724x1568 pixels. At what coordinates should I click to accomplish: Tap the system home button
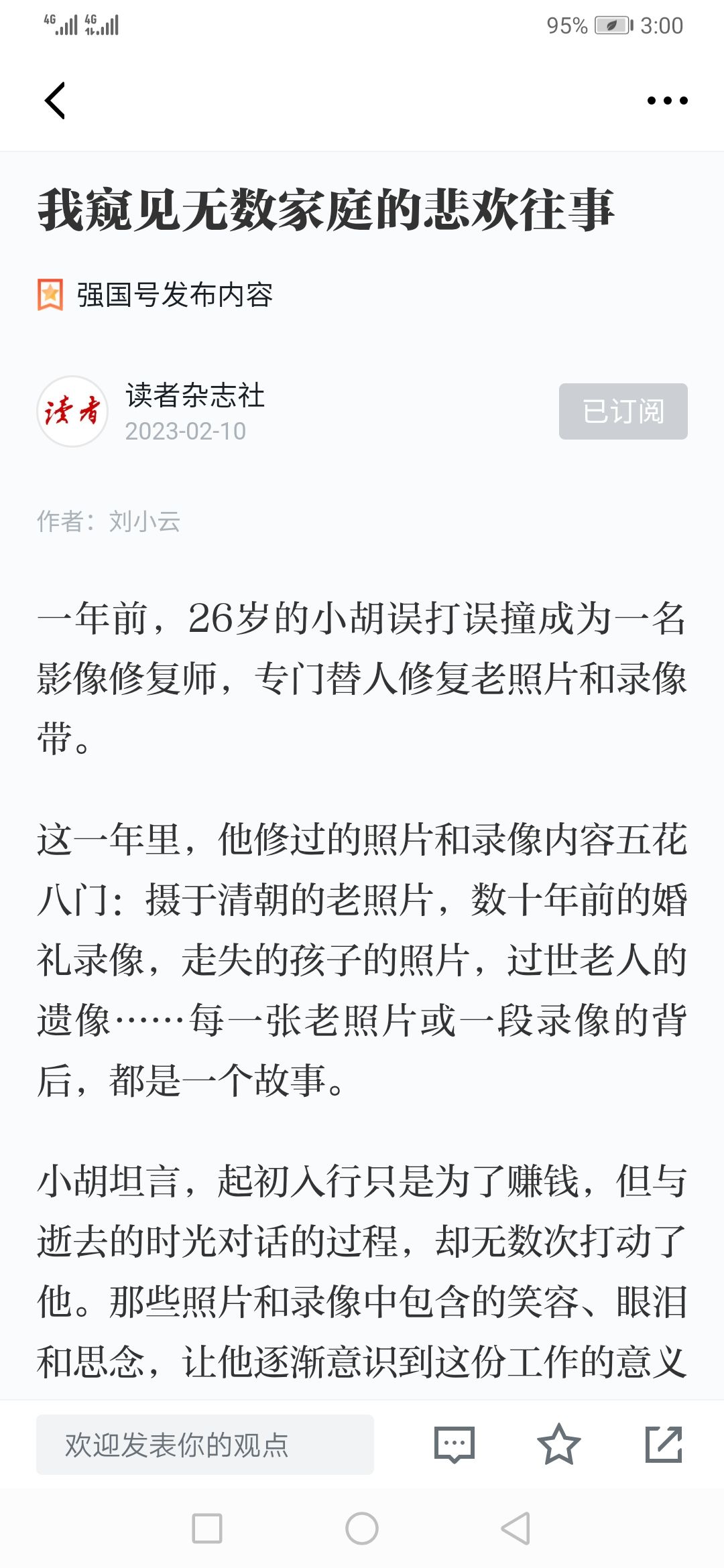(362, 1528)
